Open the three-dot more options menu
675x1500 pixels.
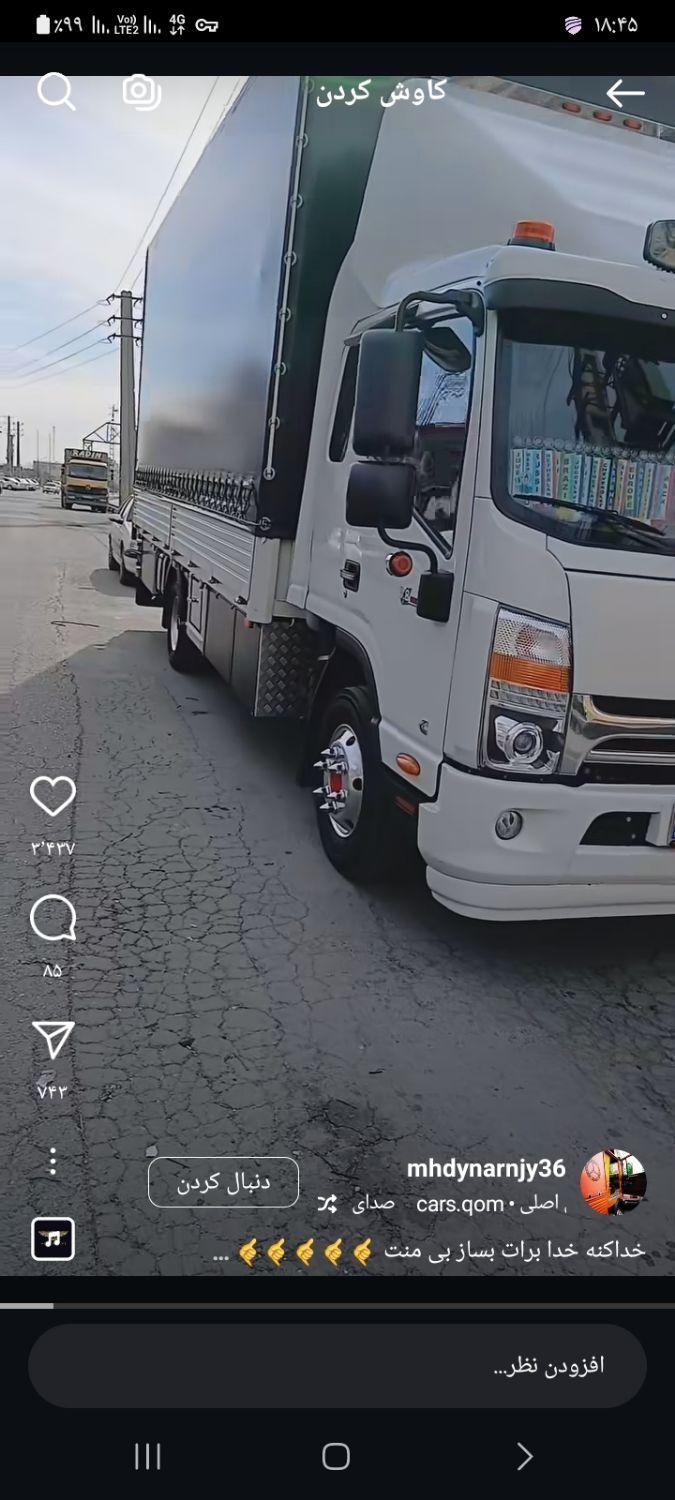[53, 1161]
